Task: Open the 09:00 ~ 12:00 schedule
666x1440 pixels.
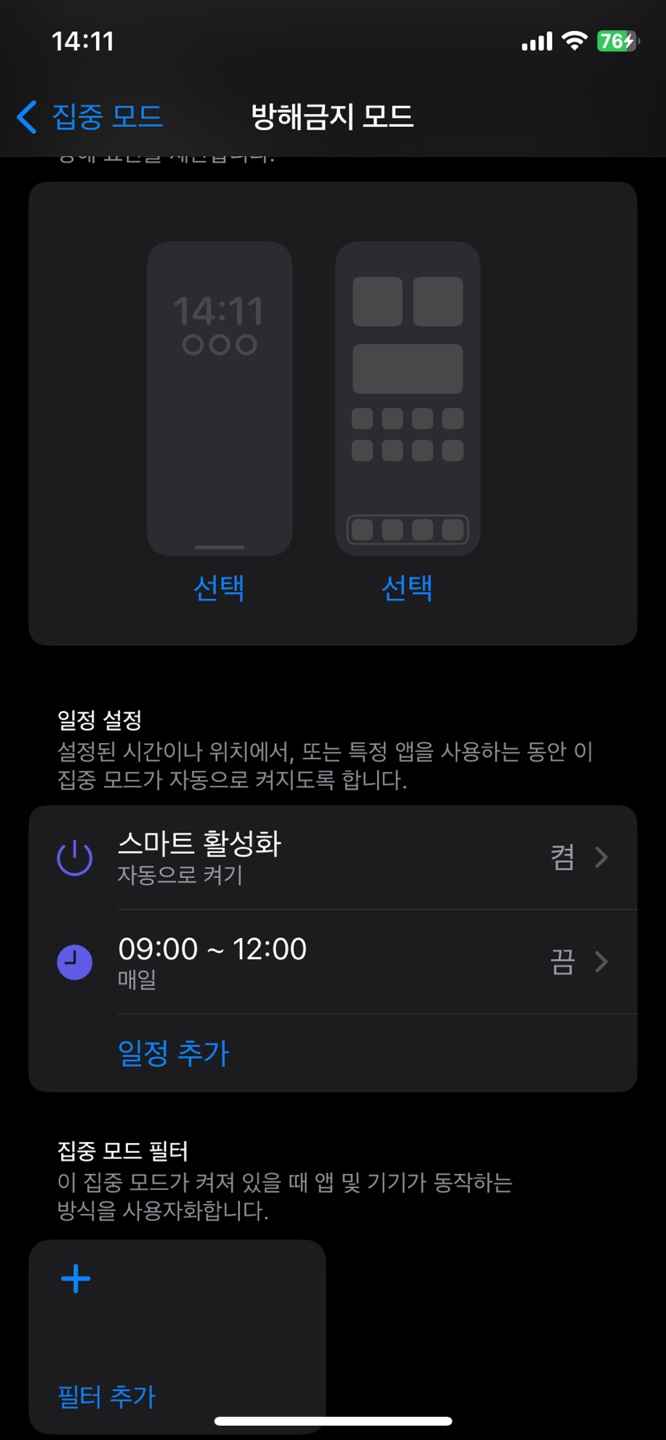Action: 333,962
